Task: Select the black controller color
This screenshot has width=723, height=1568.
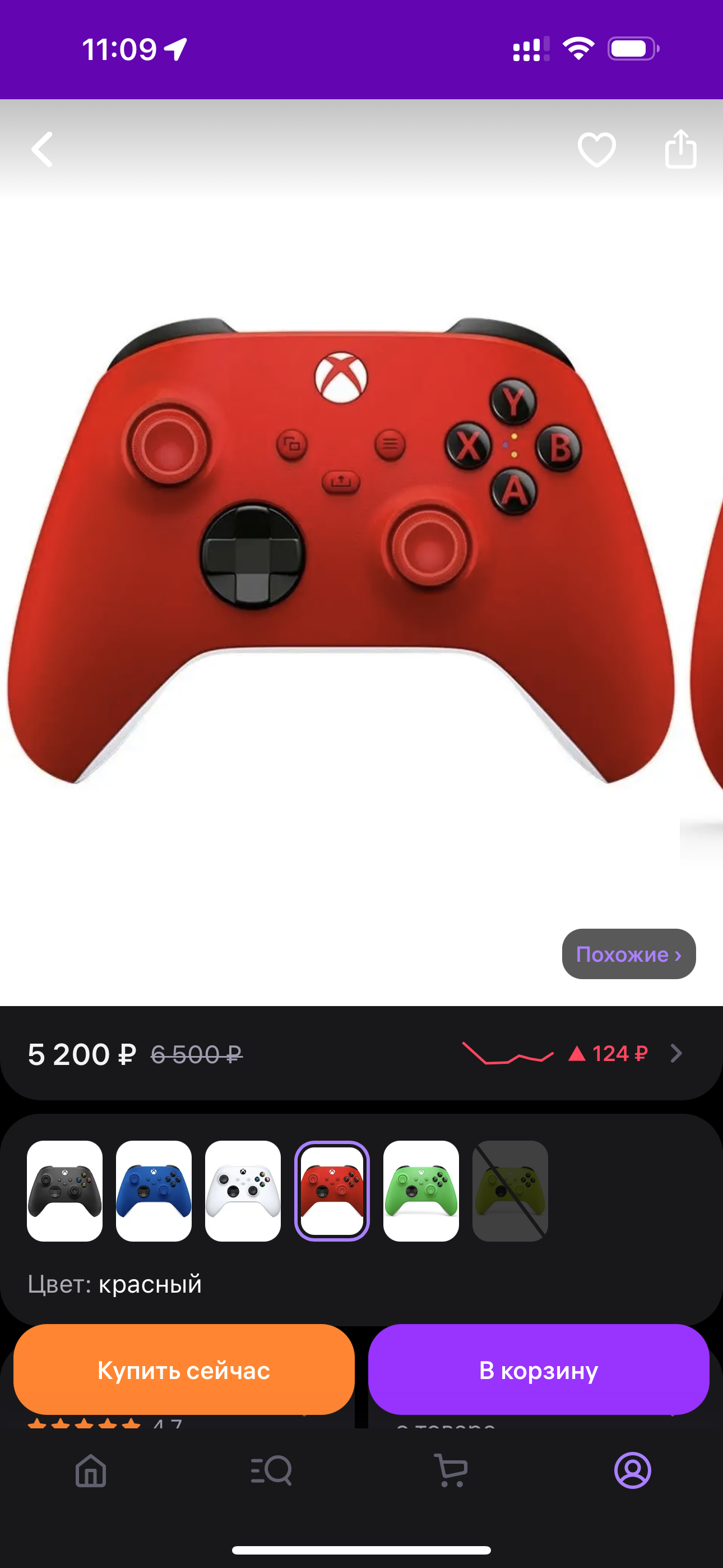Action: tap(64, 1191)
